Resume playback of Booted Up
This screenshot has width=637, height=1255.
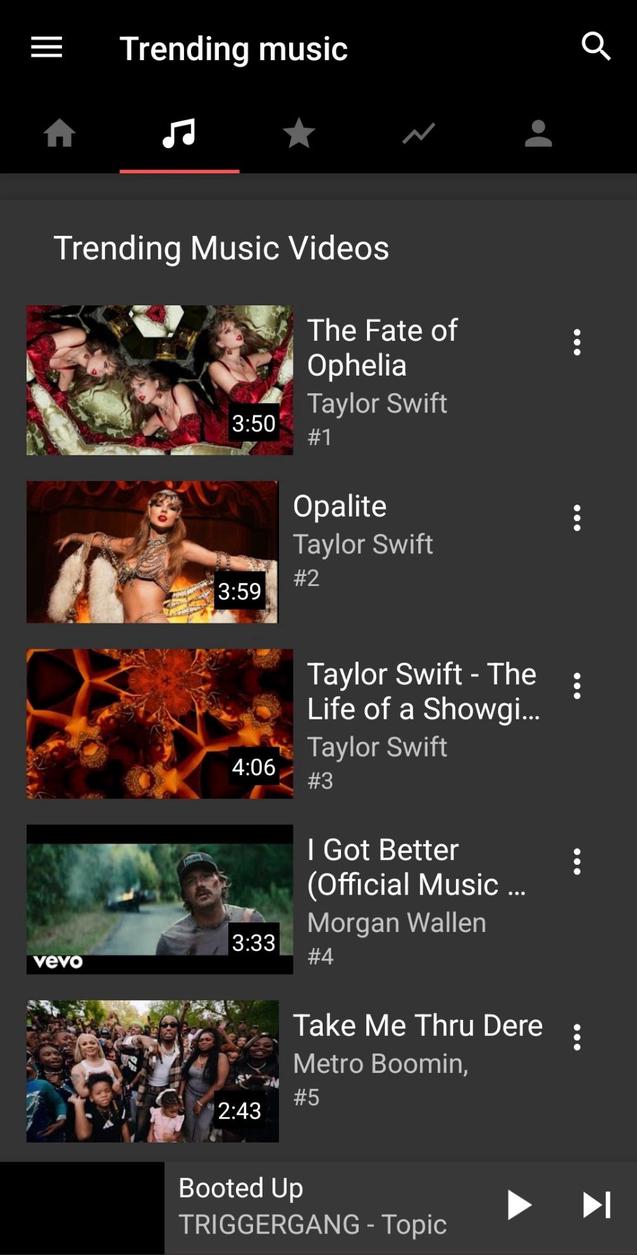(x=518, y=1205)
